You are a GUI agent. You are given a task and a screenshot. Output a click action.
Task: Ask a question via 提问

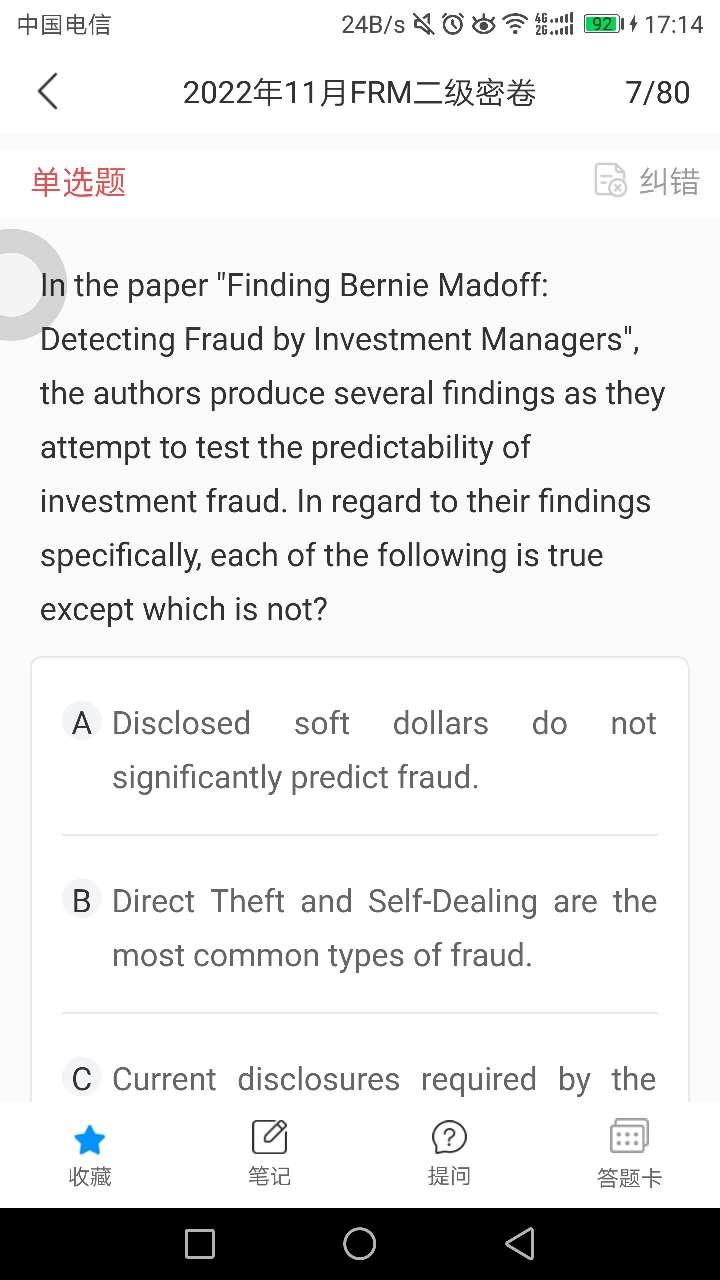point(449,1154)
